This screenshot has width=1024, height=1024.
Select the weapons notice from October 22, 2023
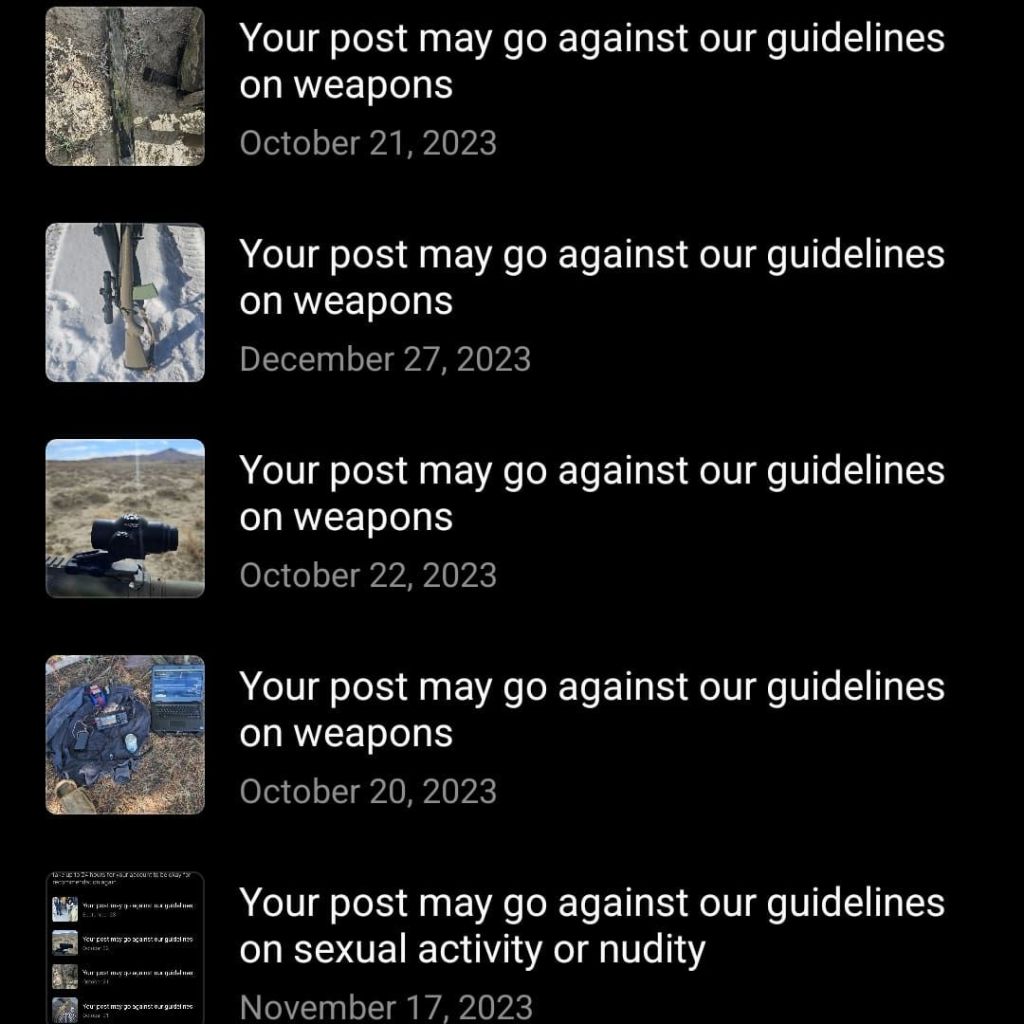pos(590,494)
